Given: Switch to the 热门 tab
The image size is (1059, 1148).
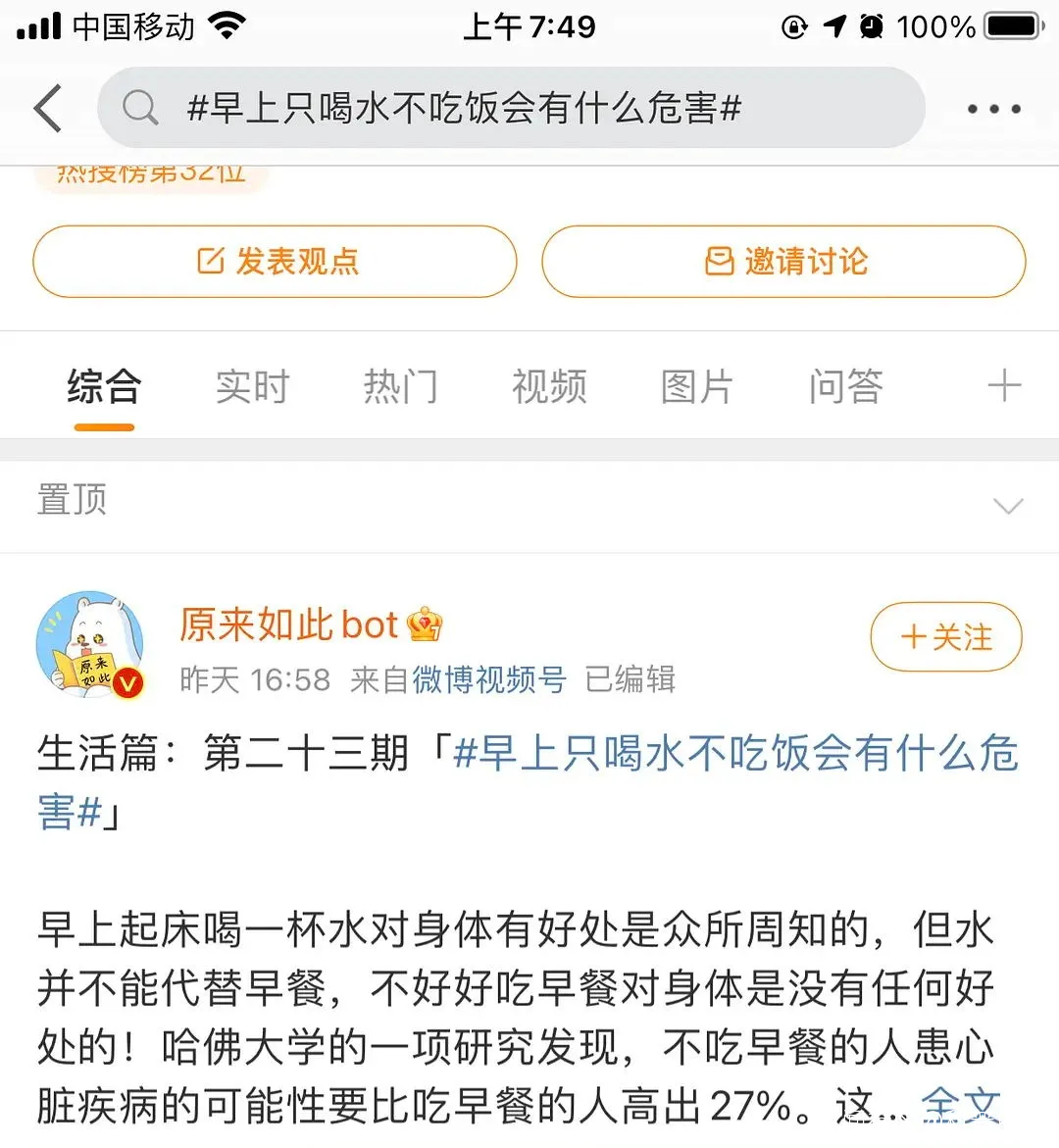Looking at the screenshot, I should tap(400, 386).
